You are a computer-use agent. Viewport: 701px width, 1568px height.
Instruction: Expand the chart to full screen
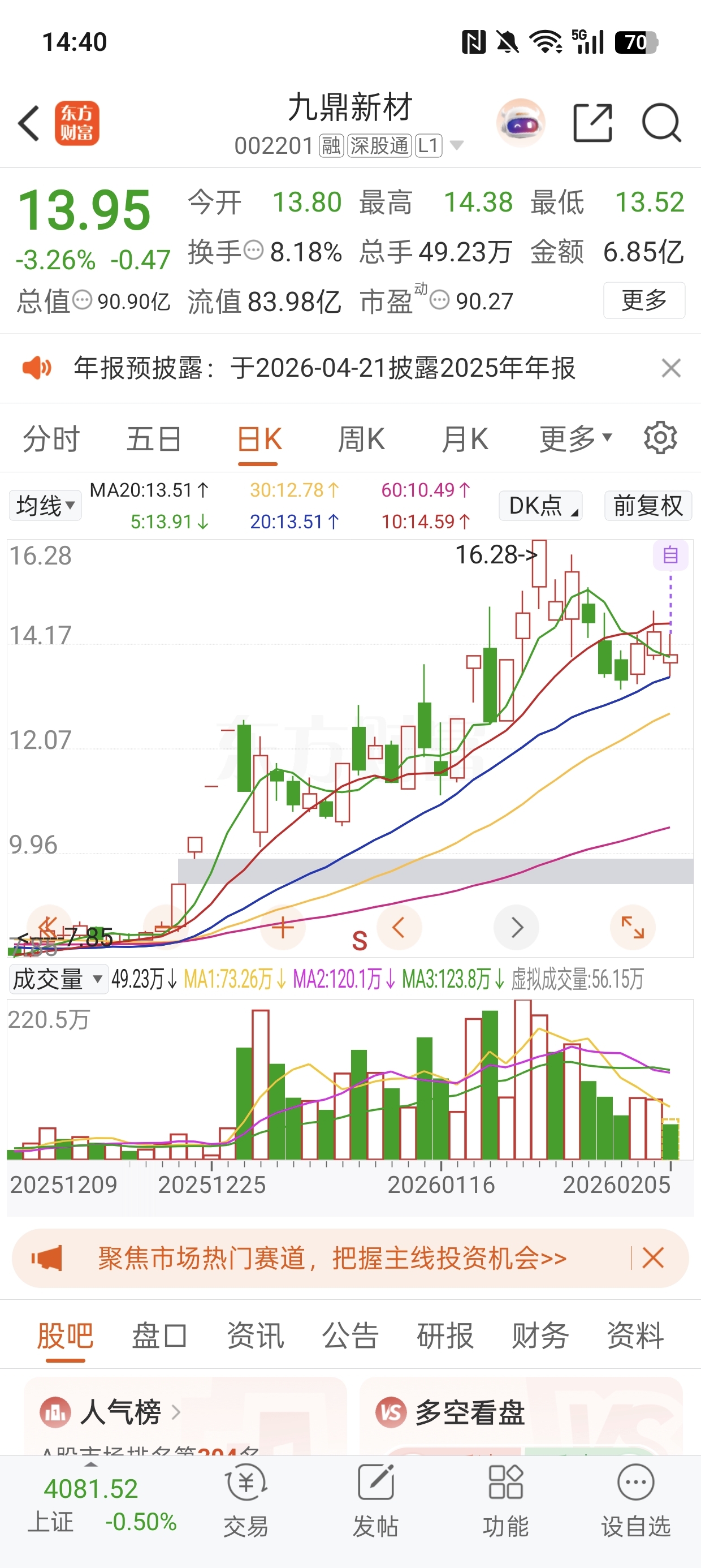[x=633, y=928]
